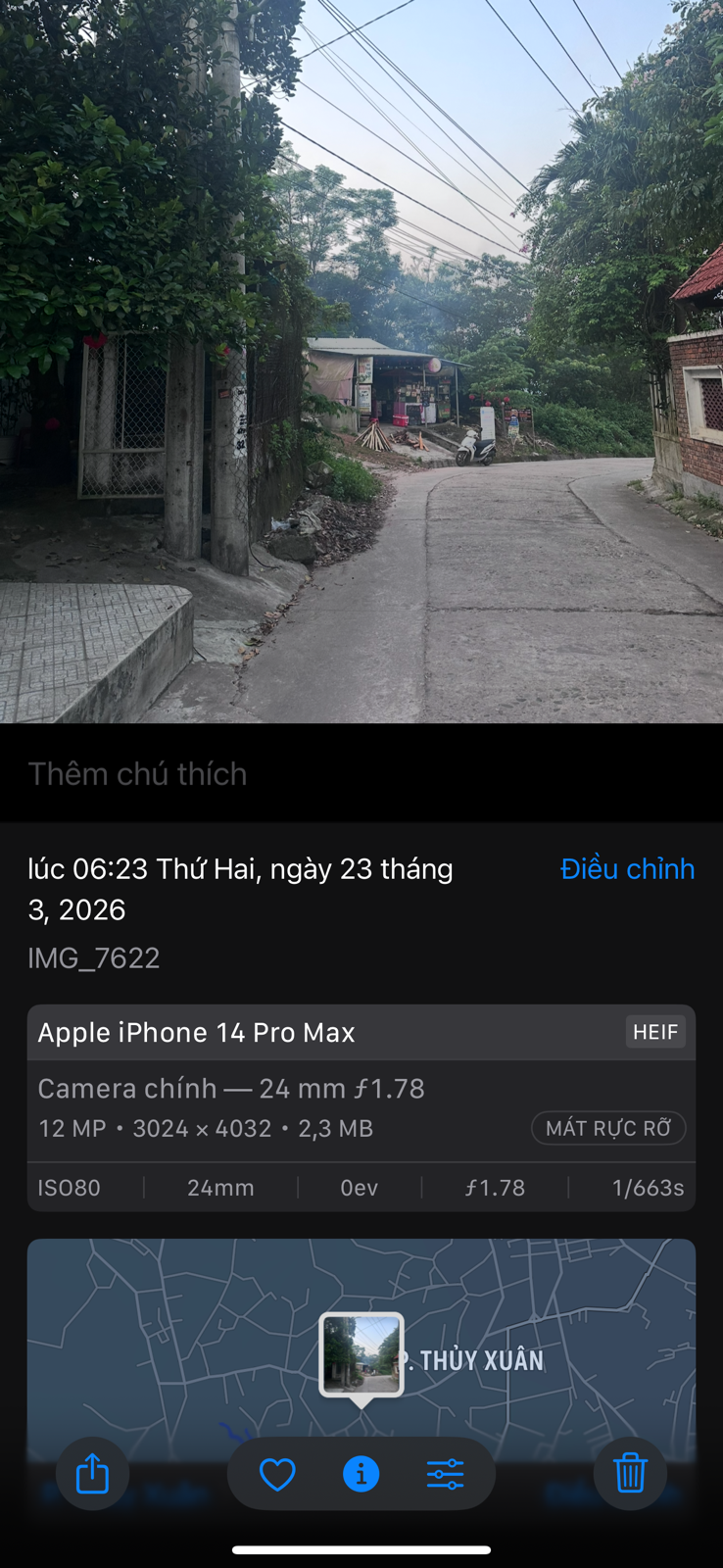Tap Điều chỉnh to adjust date and time
The width and height of the screenshot is (723, 1568).
point(627,869)
